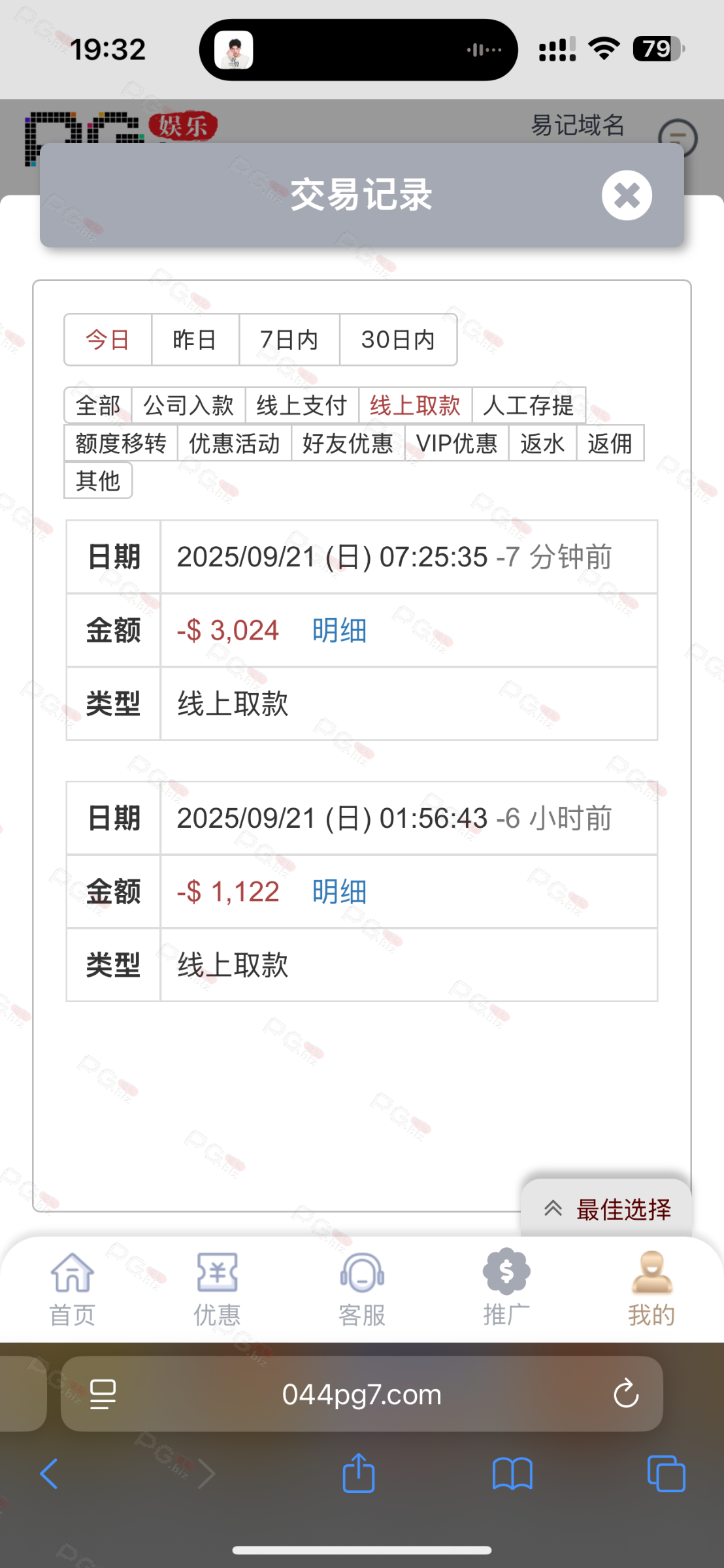Image resolution: width=724 pixels, height=1568 pixels.
Task: Select the 7日内 date range
Action: [289, 340]
